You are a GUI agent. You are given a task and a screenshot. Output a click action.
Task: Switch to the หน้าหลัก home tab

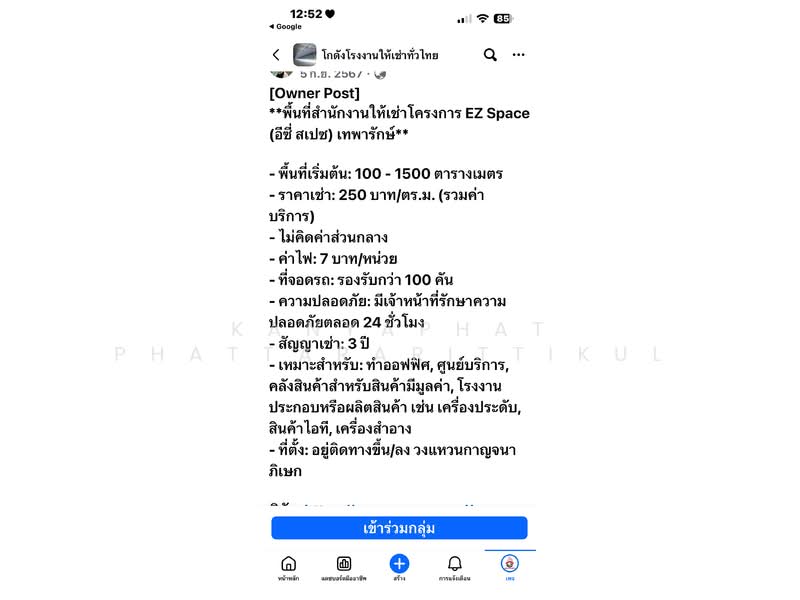(288, 566)
